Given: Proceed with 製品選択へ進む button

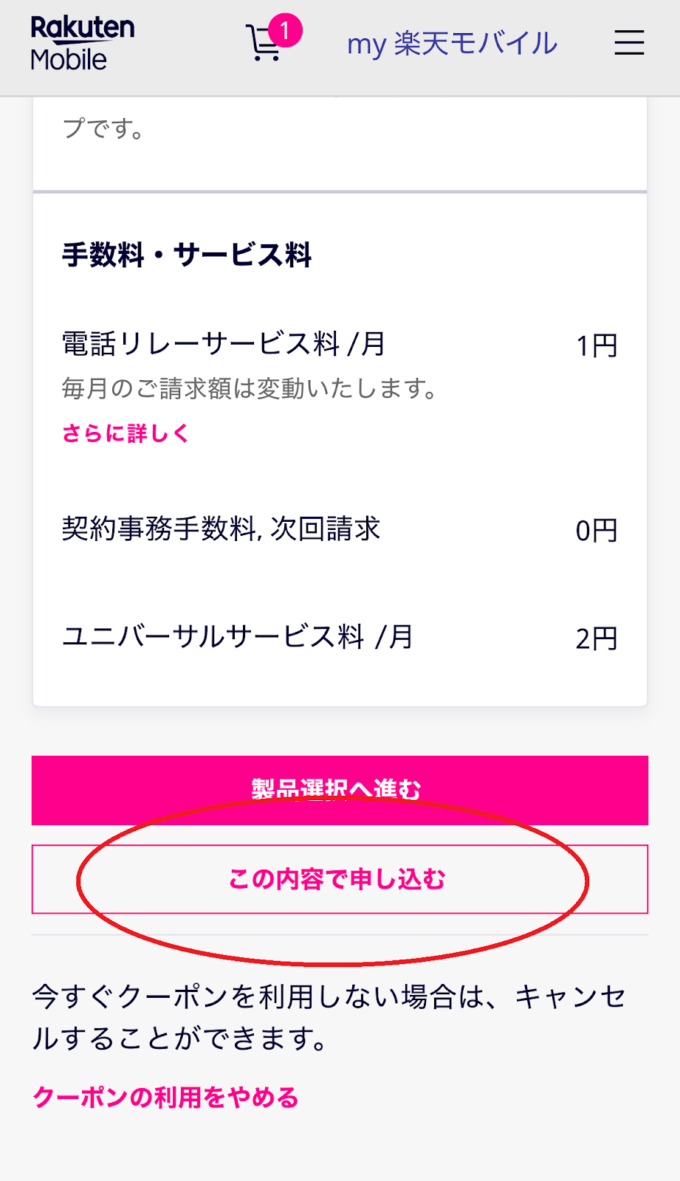Looking at the screenshot, I should pyautogui.click(x=340, y=790).
